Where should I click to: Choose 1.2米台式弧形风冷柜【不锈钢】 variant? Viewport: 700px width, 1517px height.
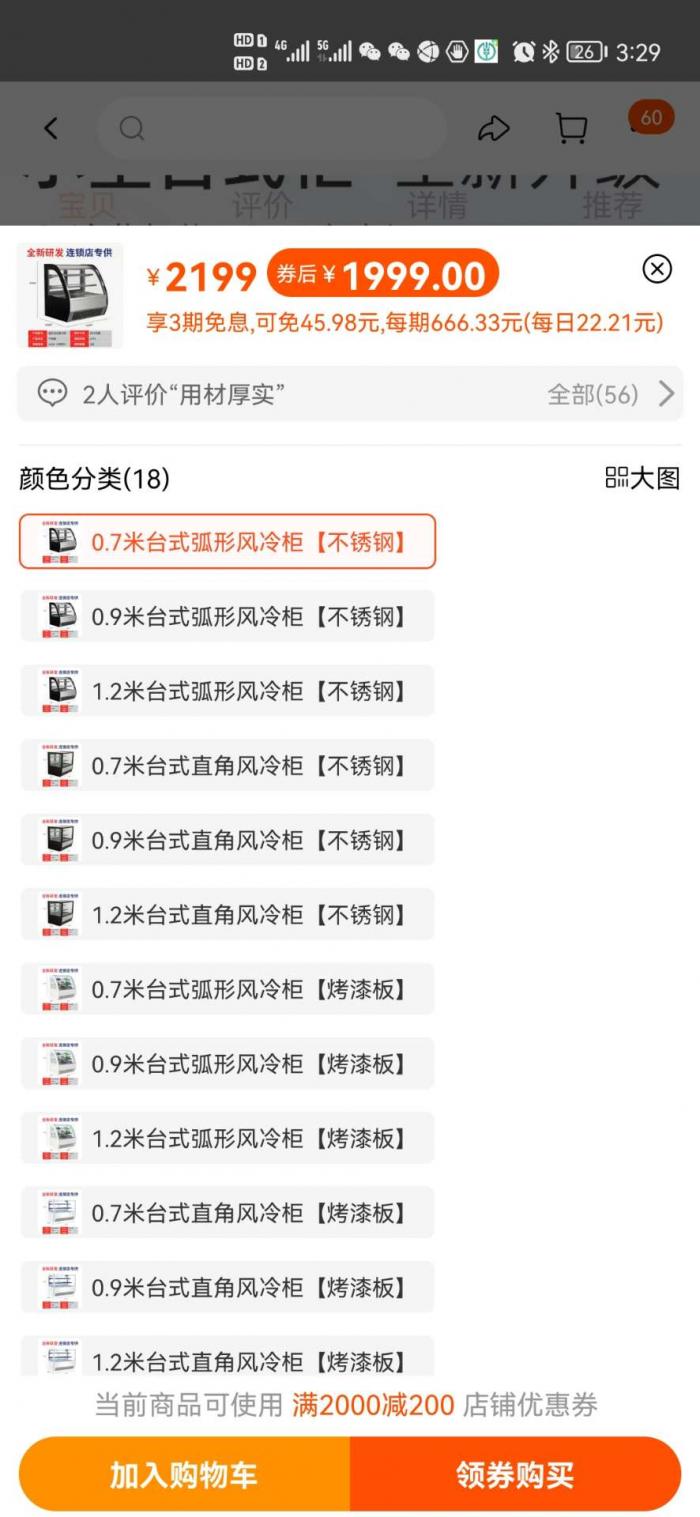pos(227,691)
